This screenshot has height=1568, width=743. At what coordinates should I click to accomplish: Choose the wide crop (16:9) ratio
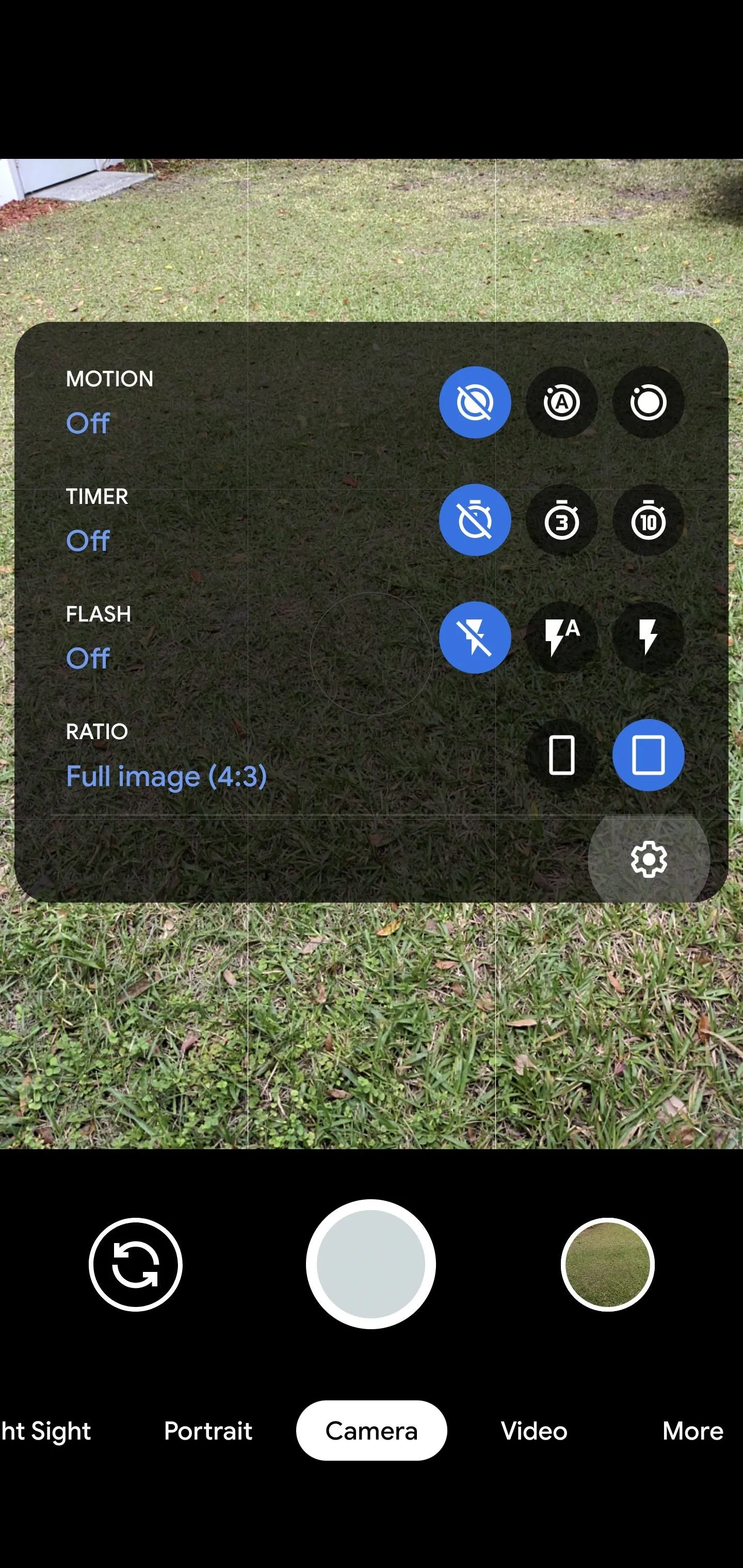tap(561, 755)
